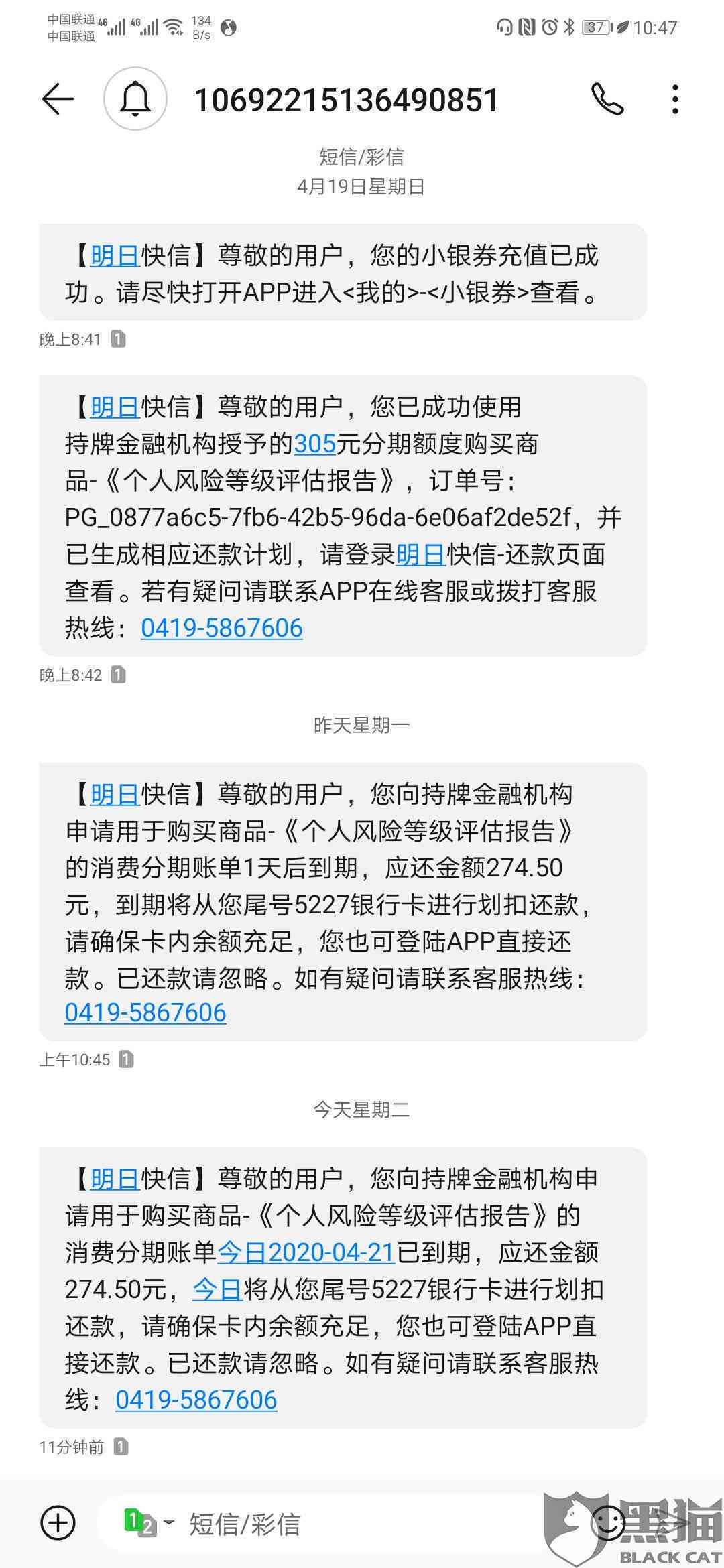Go back to the message list

pos(58,100)
